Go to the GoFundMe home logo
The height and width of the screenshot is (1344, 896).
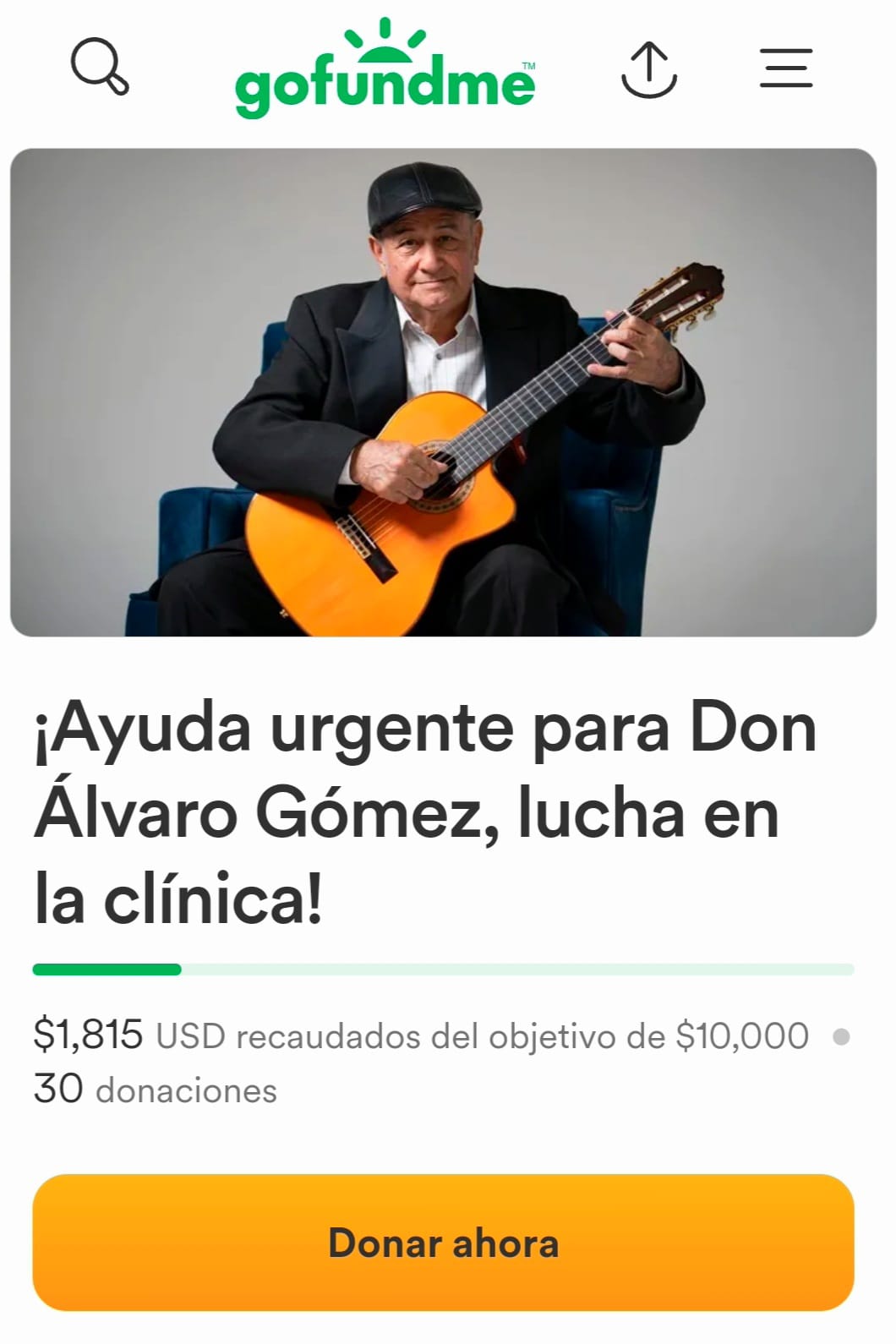(x=385, y=71)
